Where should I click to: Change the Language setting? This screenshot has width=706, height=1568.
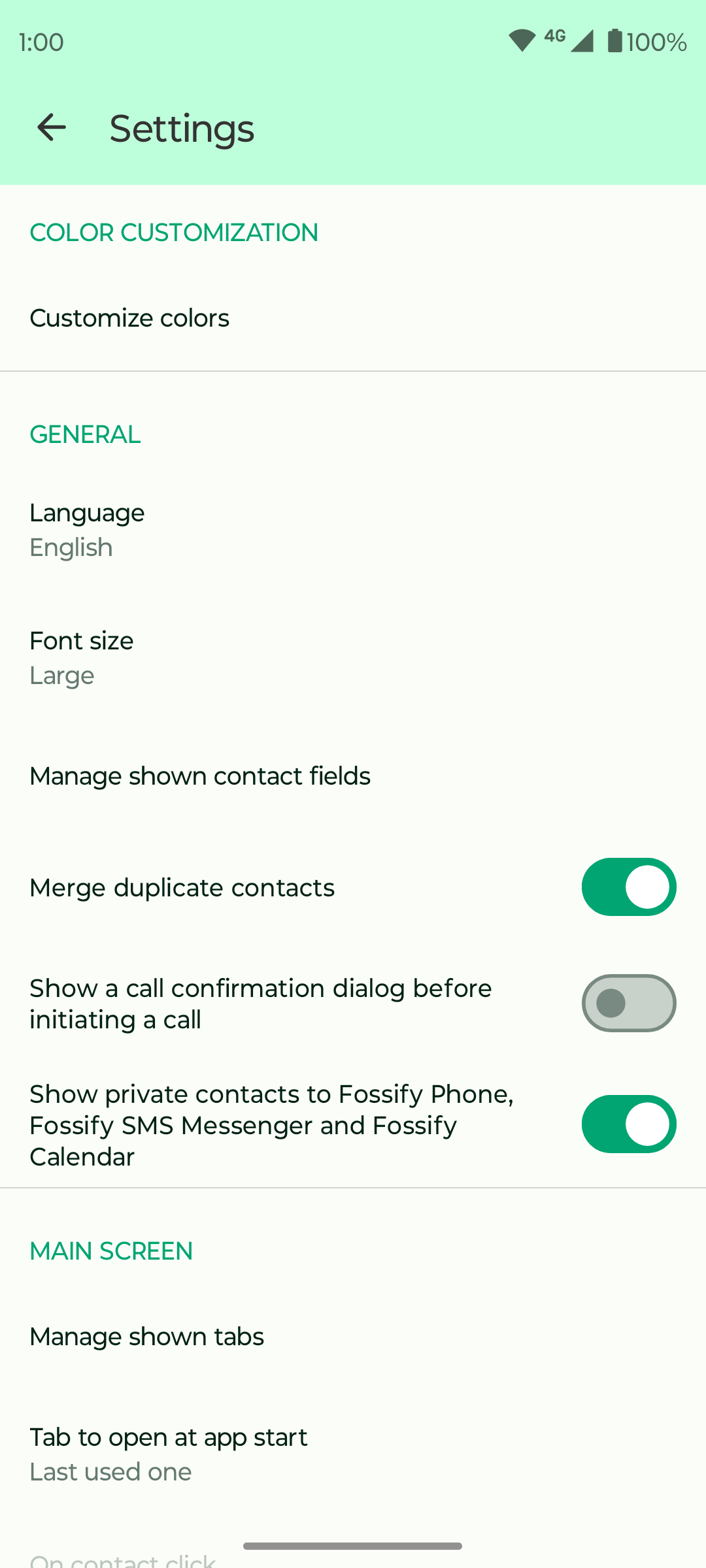click(87, 530)
